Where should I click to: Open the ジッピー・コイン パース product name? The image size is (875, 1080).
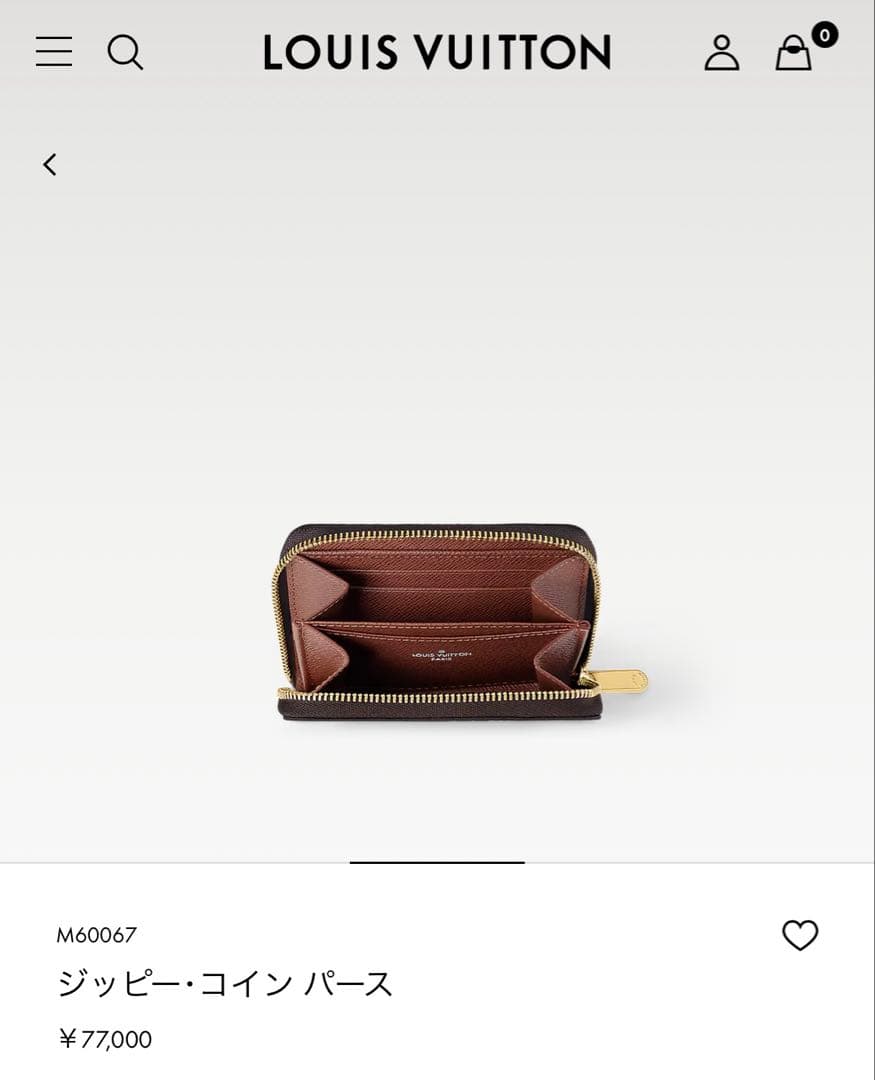coord(223,981)
